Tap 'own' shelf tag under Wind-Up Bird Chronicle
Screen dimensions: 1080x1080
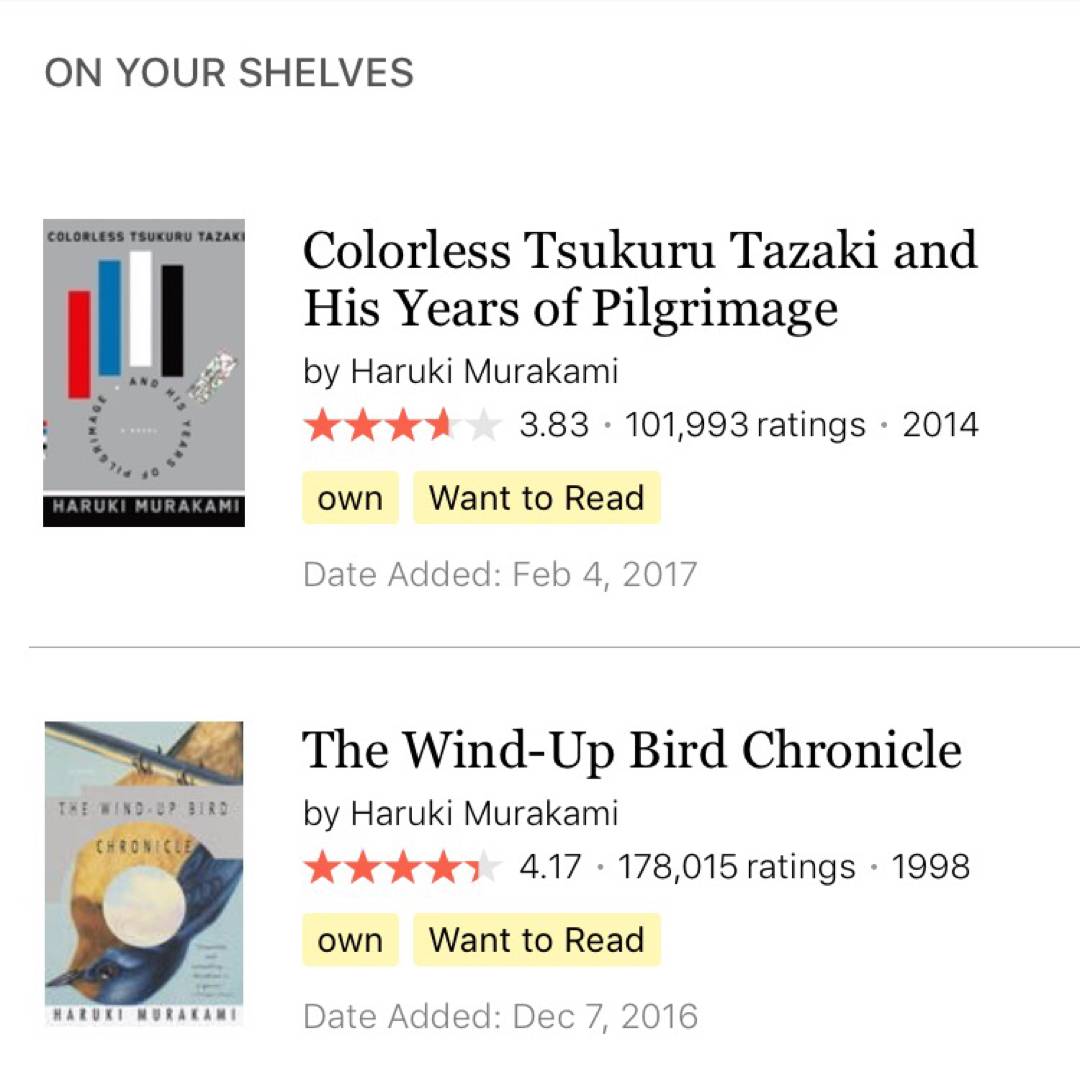(350, 940)
